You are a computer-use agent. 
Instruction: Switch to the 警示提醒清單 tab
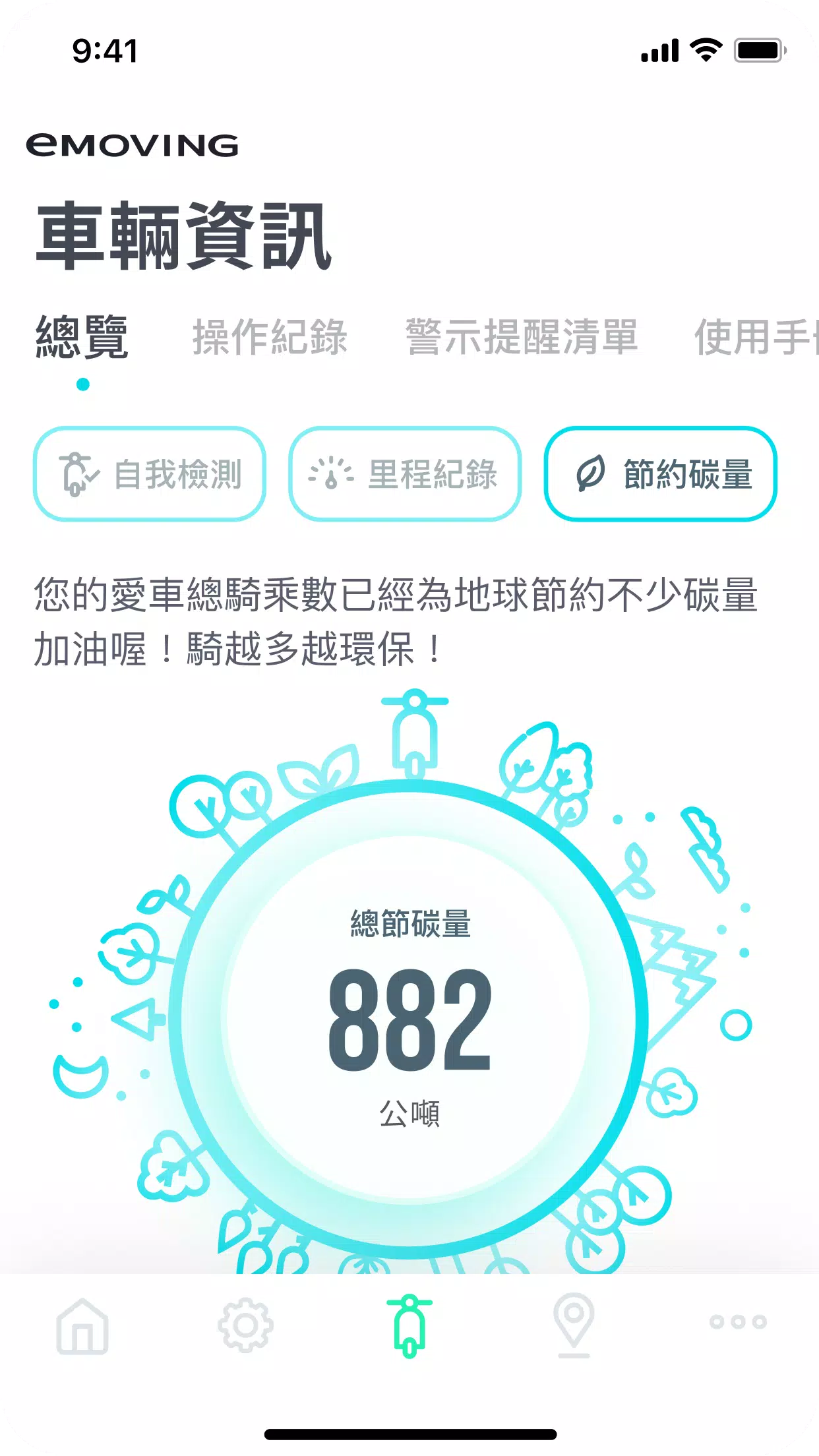click(521, 338)
